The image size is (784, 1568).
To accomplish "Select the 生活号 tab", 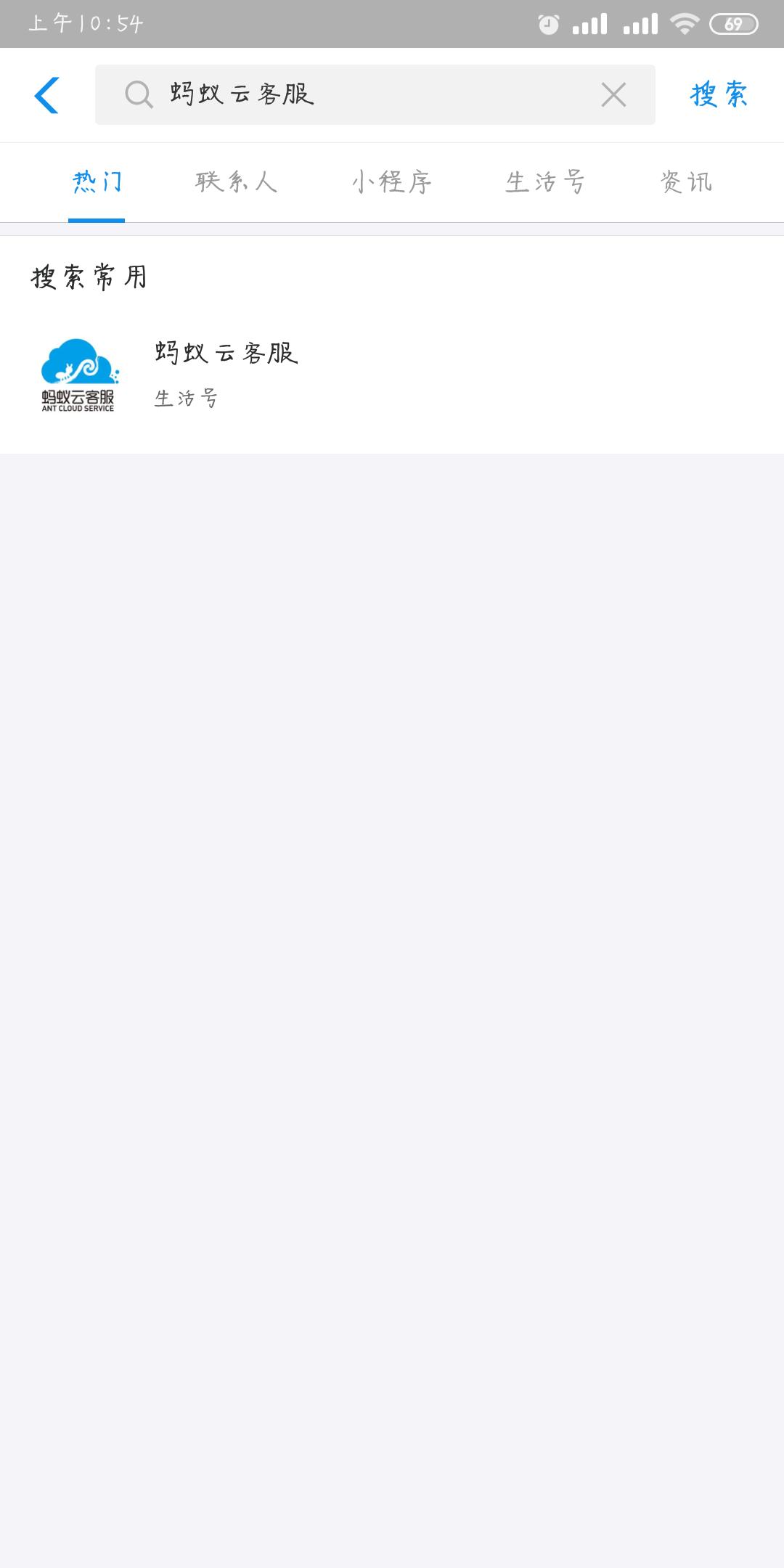I will [x=546, y=182].
